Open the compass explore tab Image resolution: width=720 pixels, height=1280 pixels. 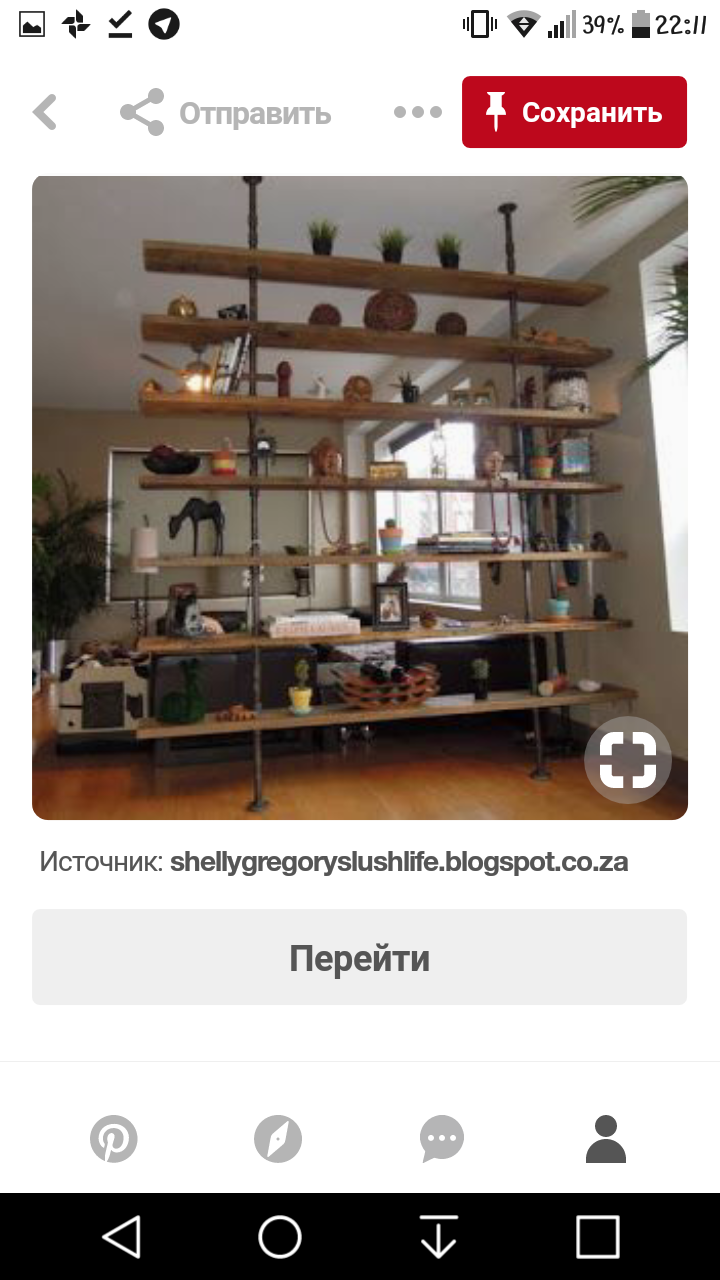click(278, 1138)
